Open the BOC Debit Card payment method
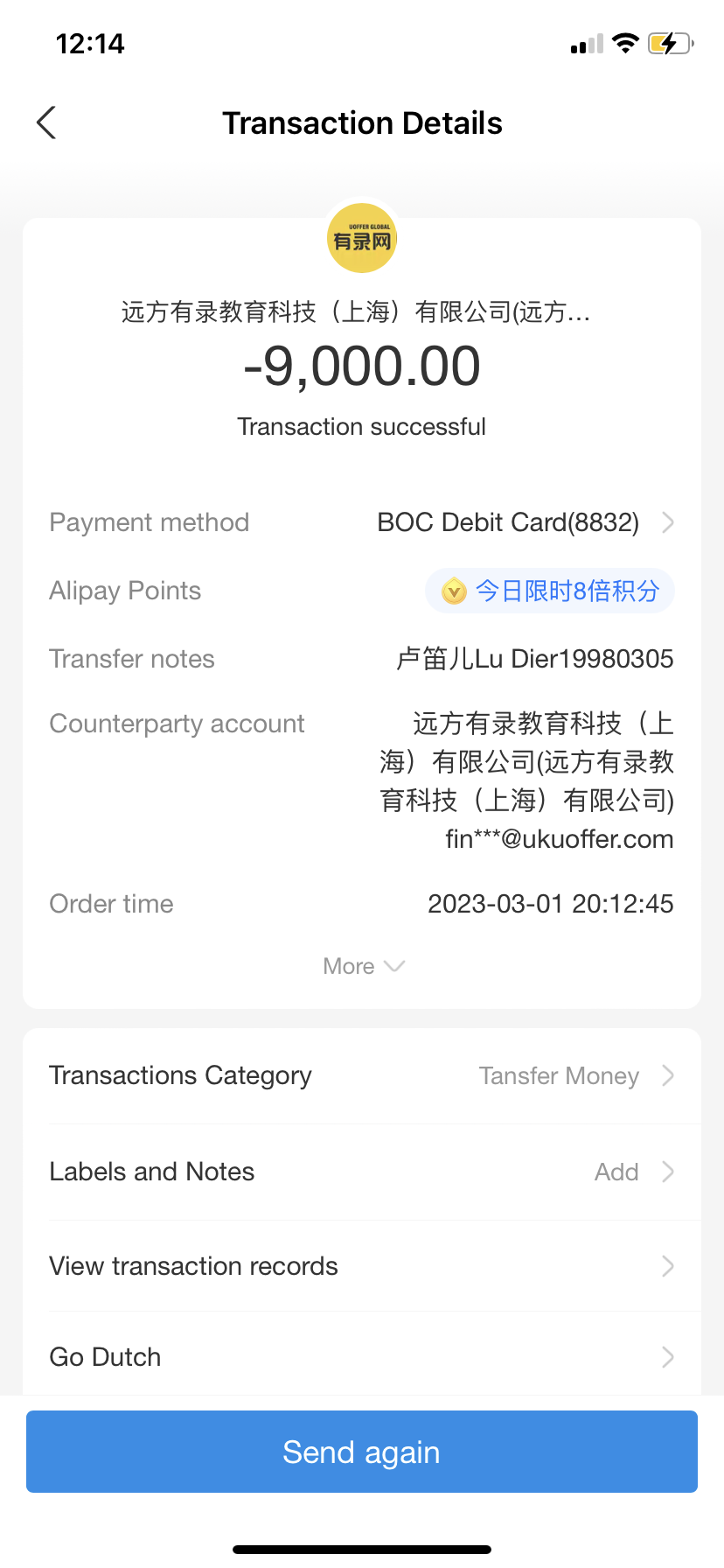The height and width of the screenshot is (1568, 724). 525,522
